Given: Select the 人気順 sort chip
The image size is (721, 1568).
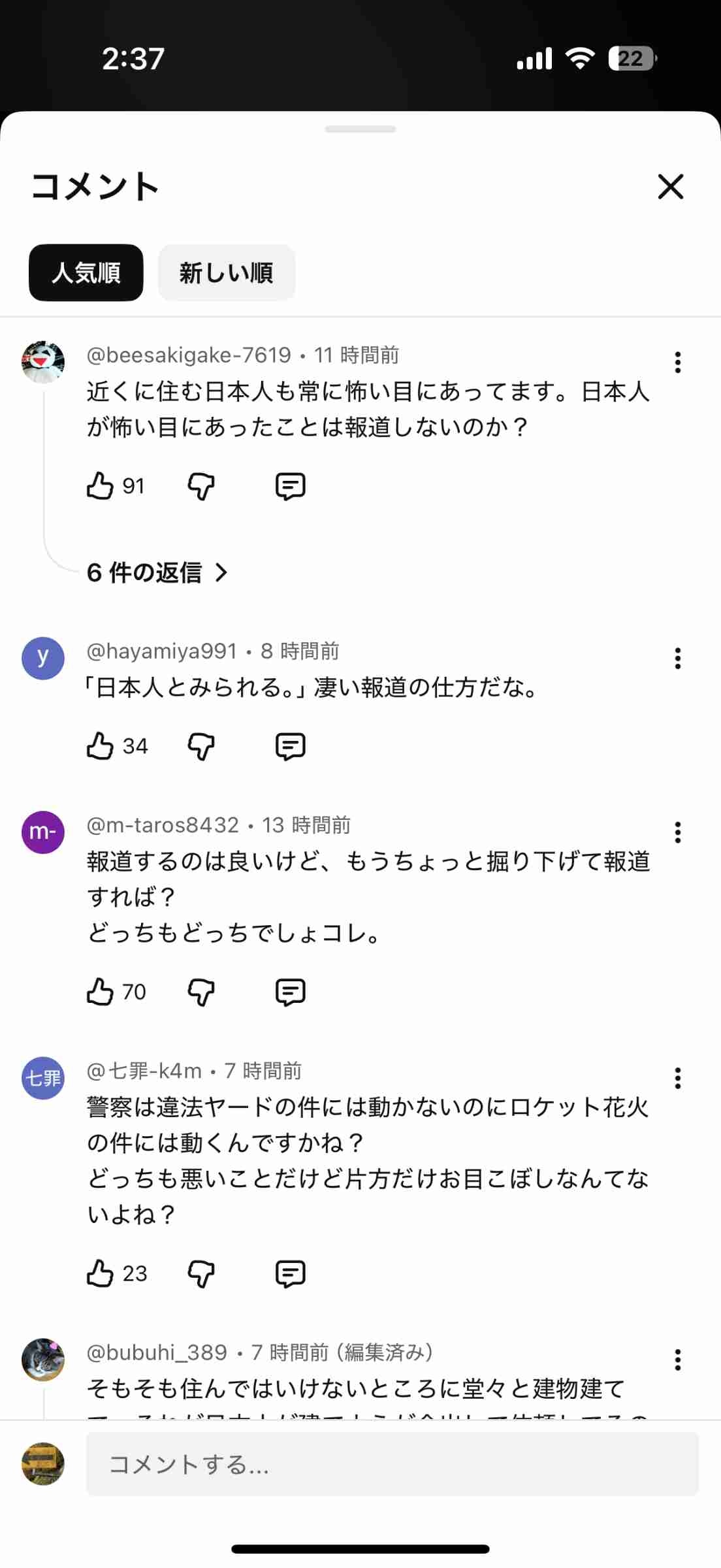Looking at the screenshot, I should (86, 272).
